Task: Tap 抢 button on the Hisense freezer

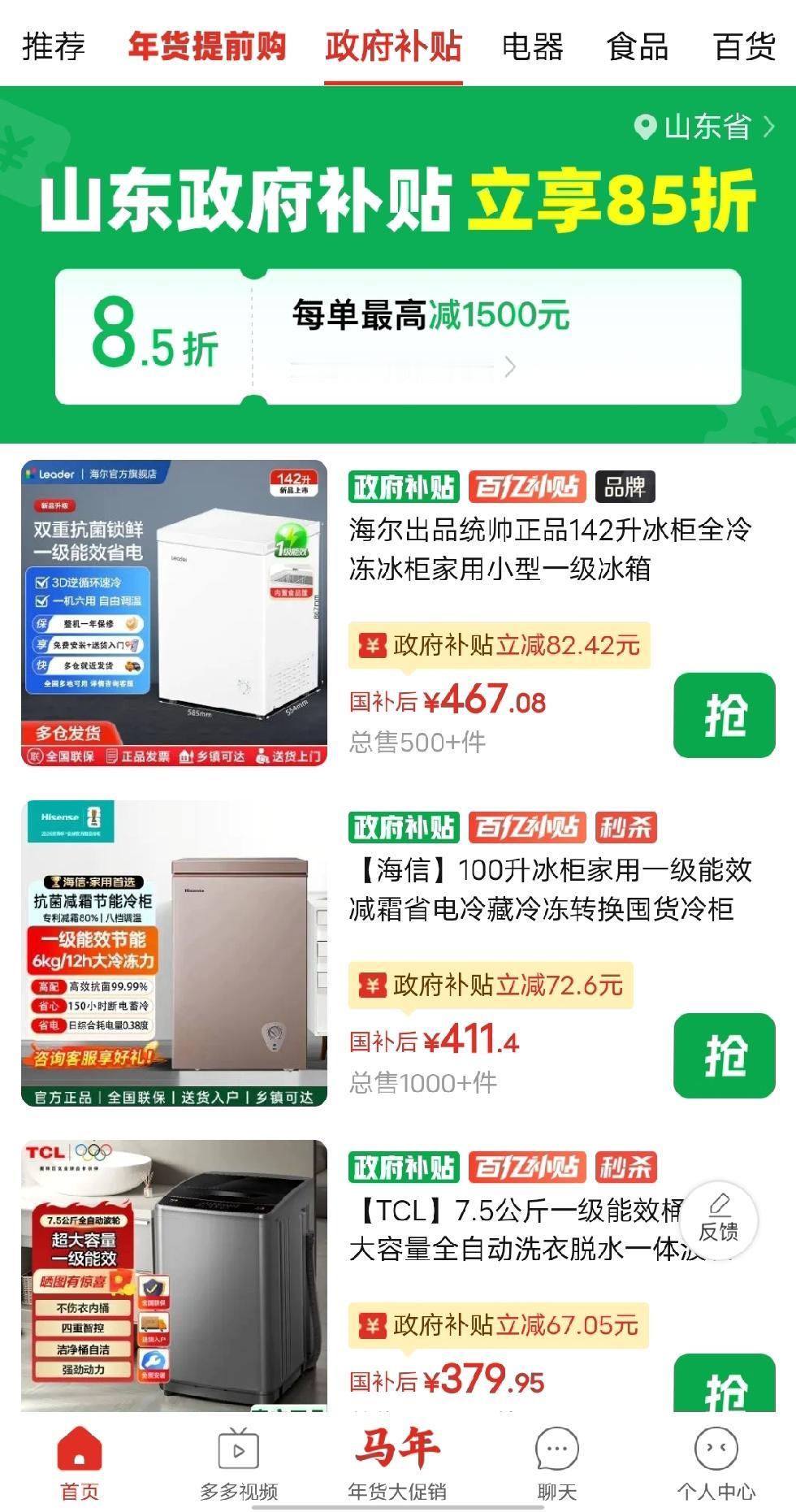Action: pyautogui.click(x=725, y=1056)
